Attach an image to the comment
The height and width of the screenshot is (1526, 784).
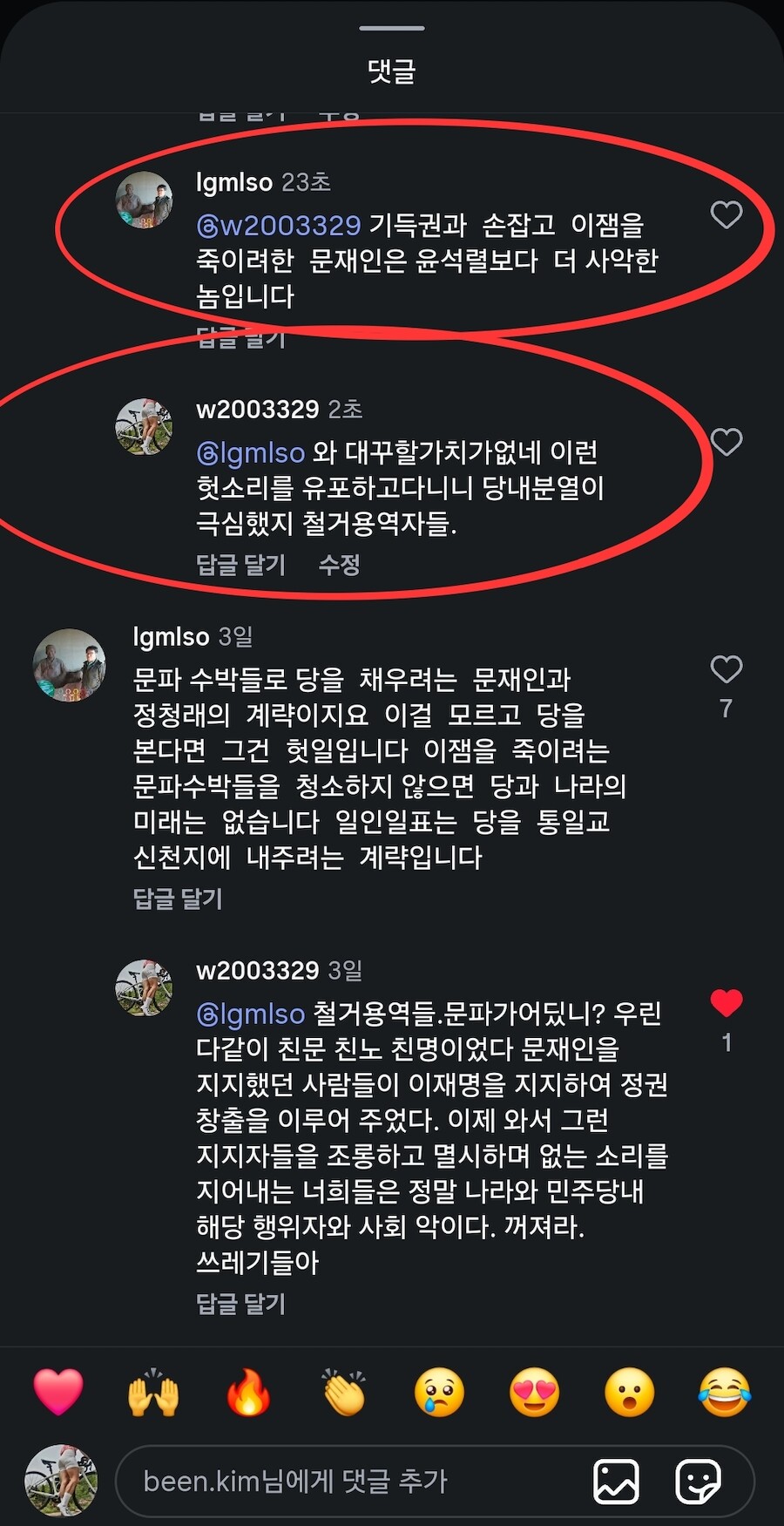tap(616, 1482)
